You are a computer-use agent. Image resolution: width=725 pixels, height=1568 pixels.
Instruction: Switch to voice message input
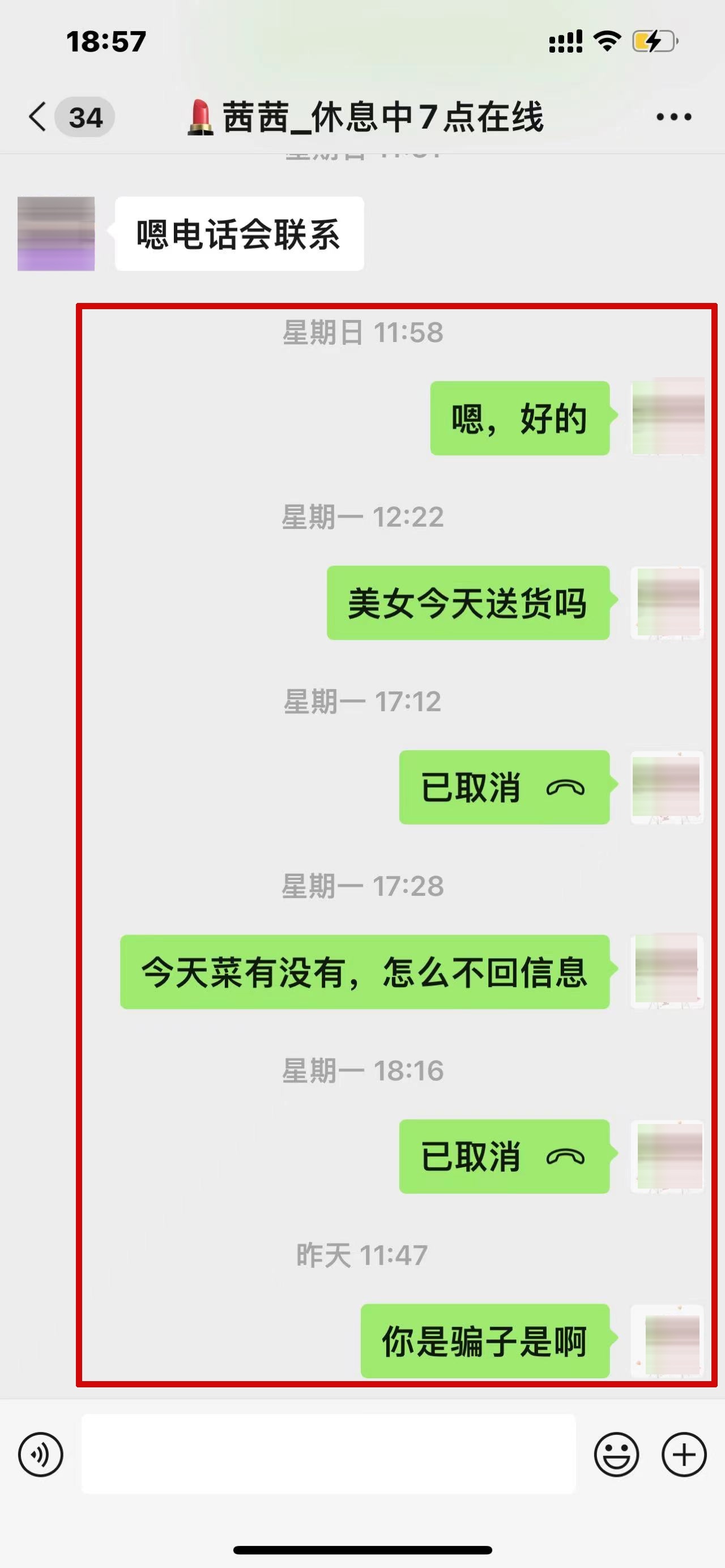click(40, 1455)
